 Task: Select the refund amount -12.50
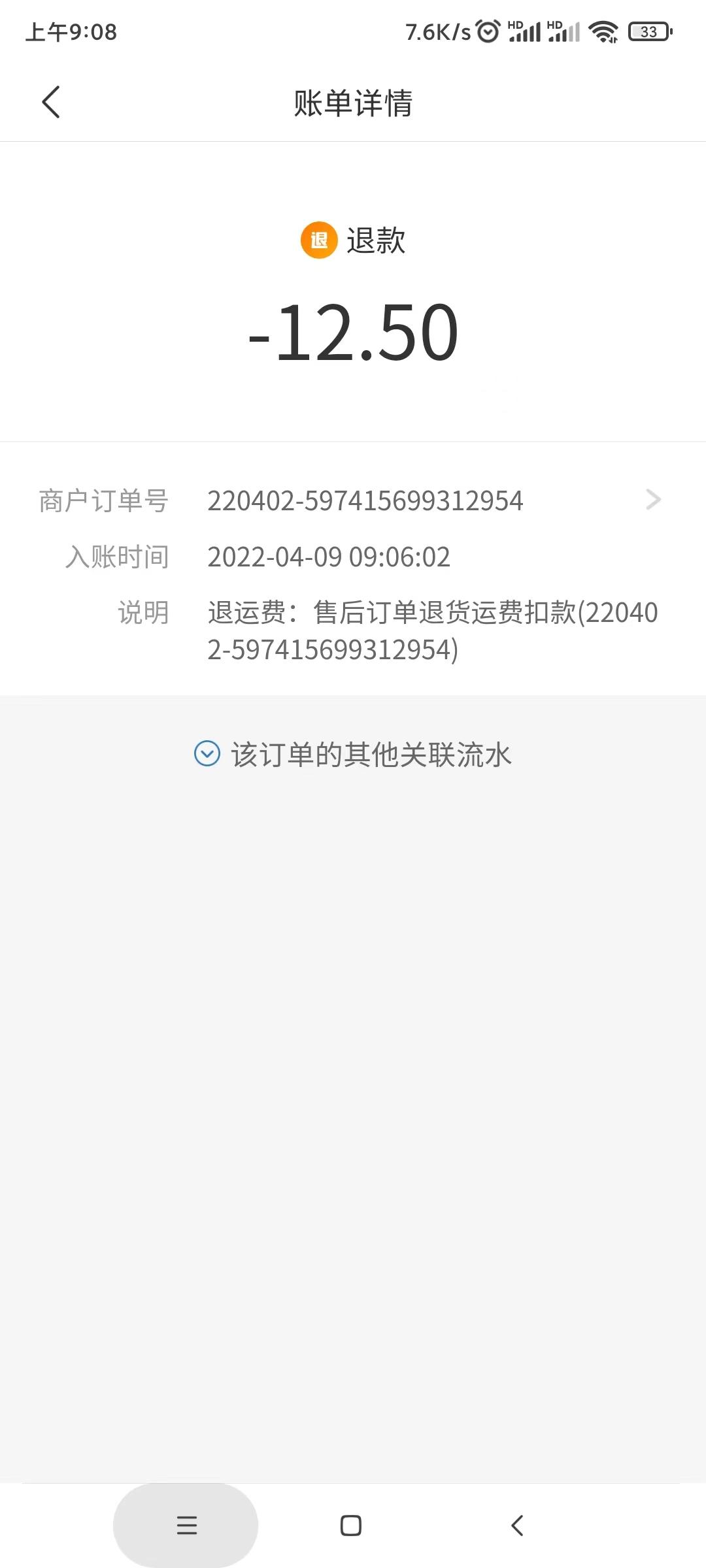[x=353, y=332]
